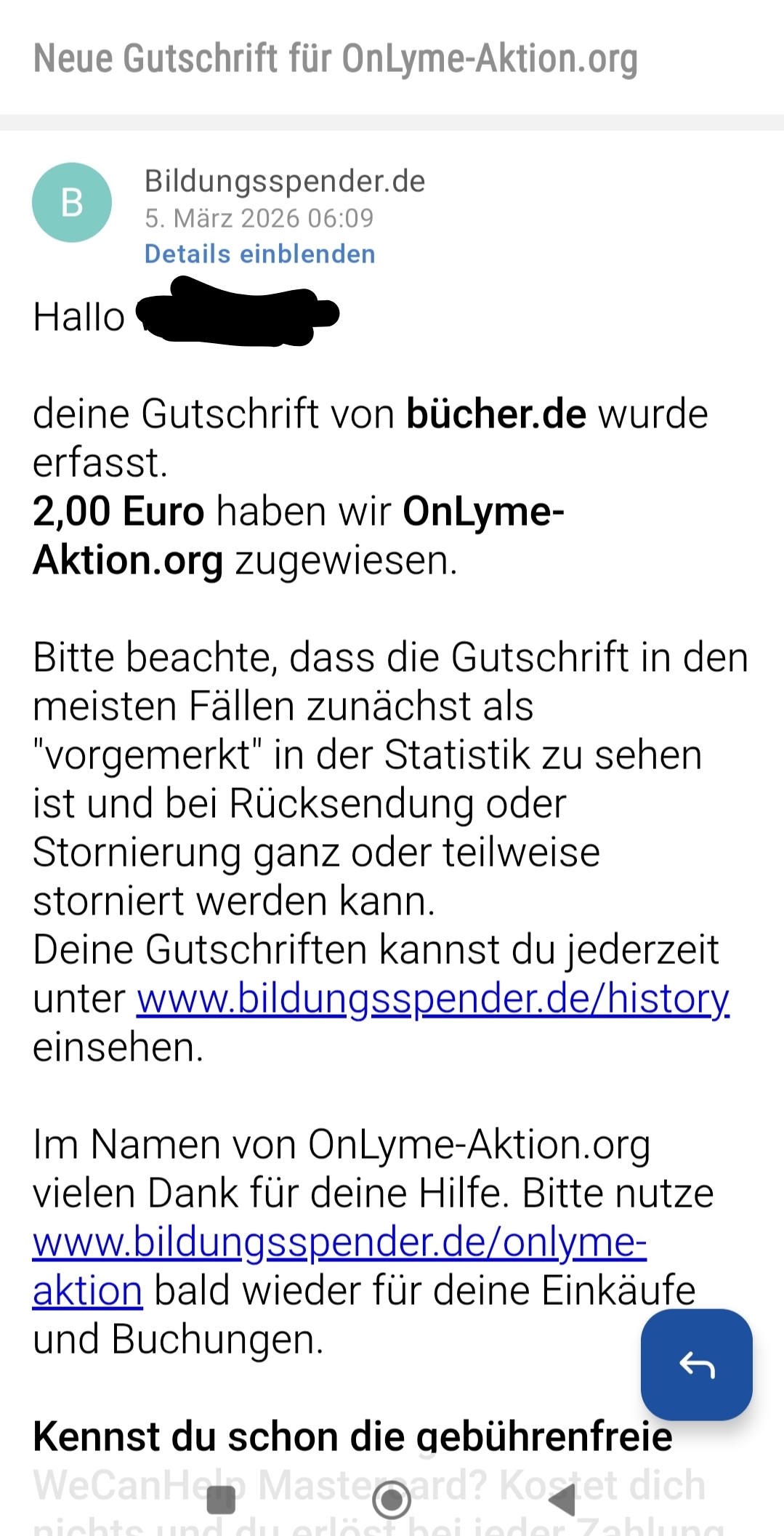This screenshot has height=1536, width=784.
Task: Open the sender avatar for Bildungsspender.de
Action: [72, 203]
